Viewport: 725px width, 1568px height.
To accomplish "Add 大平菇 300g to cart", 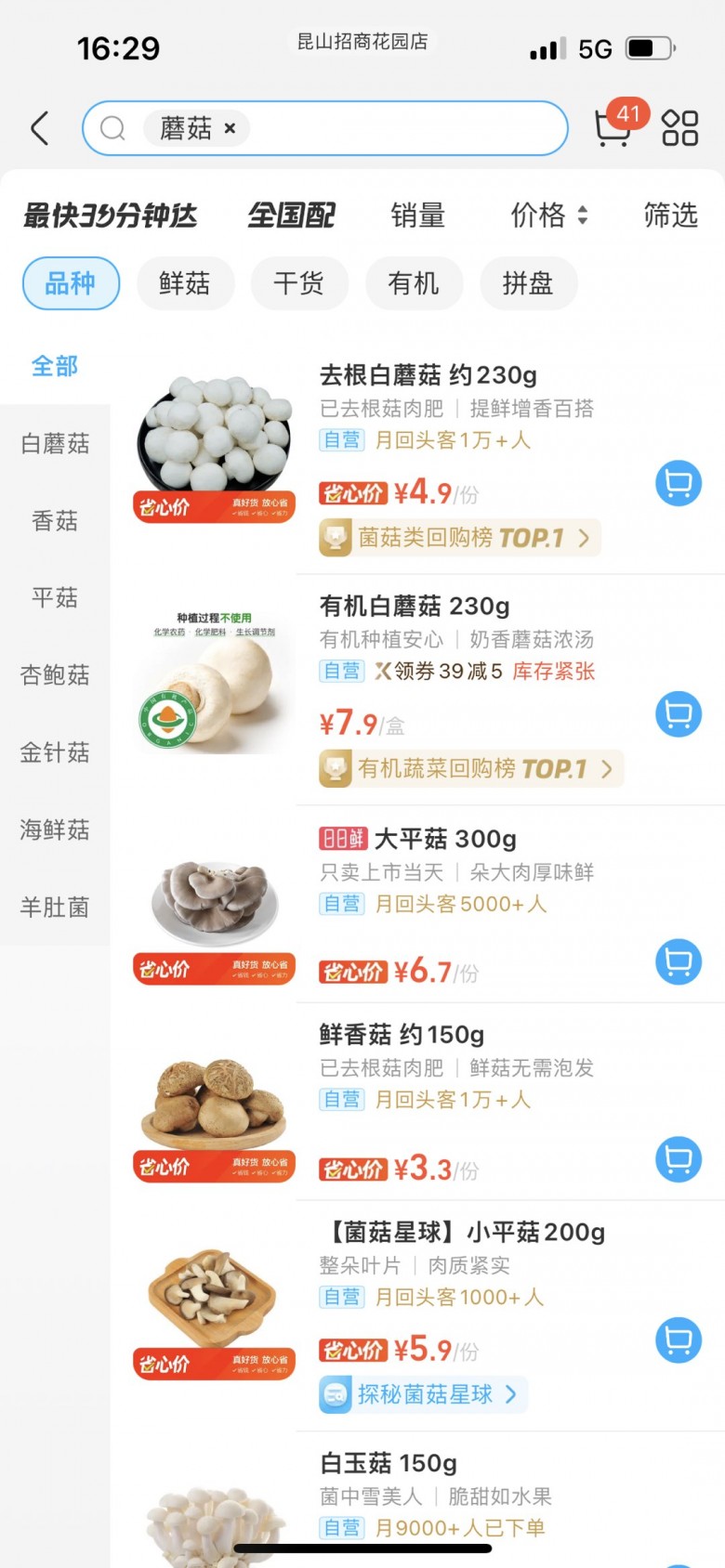I will pyautogui.click(x=679, y=962).
